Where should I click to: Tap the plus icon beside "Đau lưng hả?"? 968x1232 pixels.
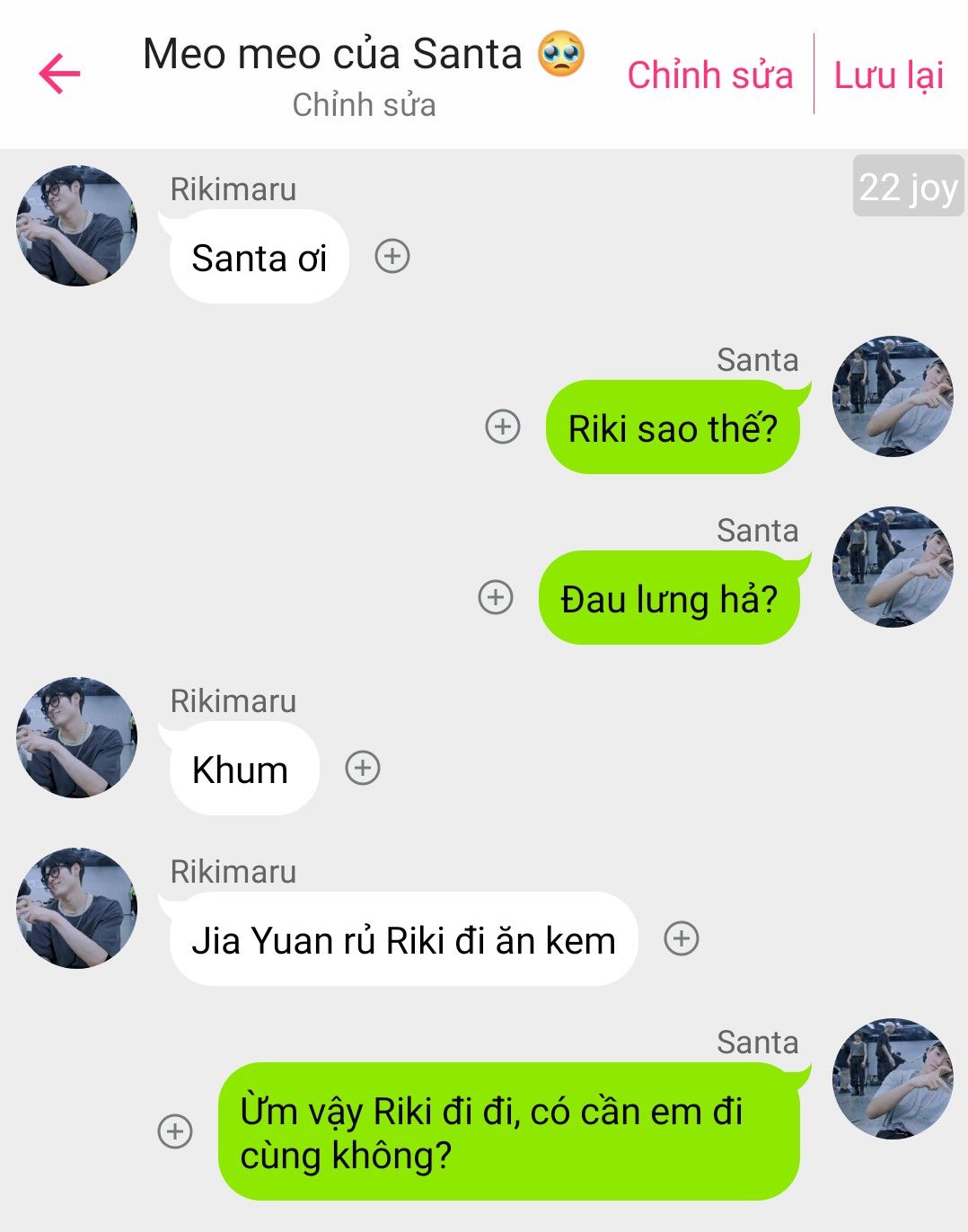point(496,597)
